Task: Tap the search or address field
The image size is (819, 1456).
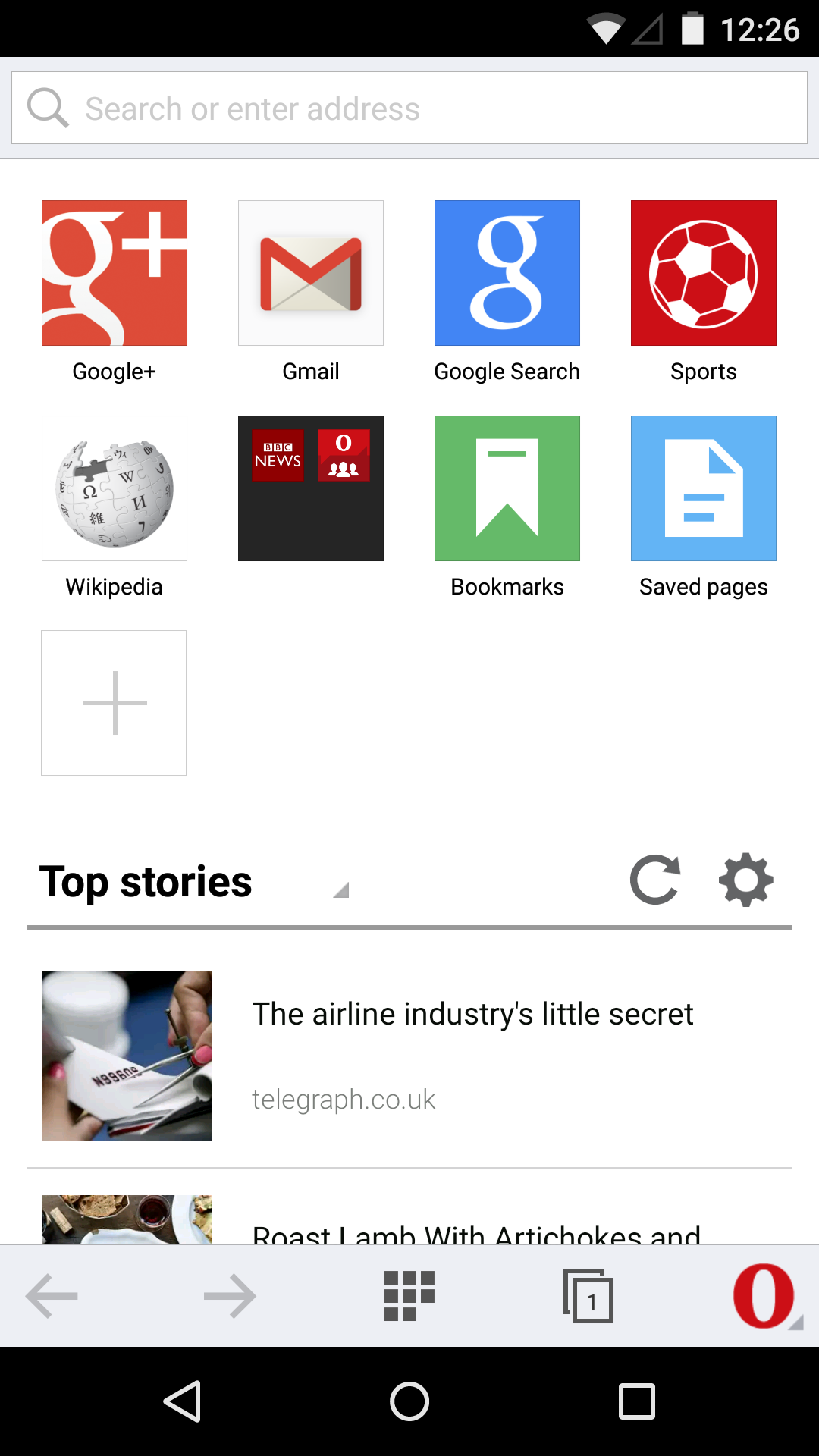Action: tap(409, 108)
